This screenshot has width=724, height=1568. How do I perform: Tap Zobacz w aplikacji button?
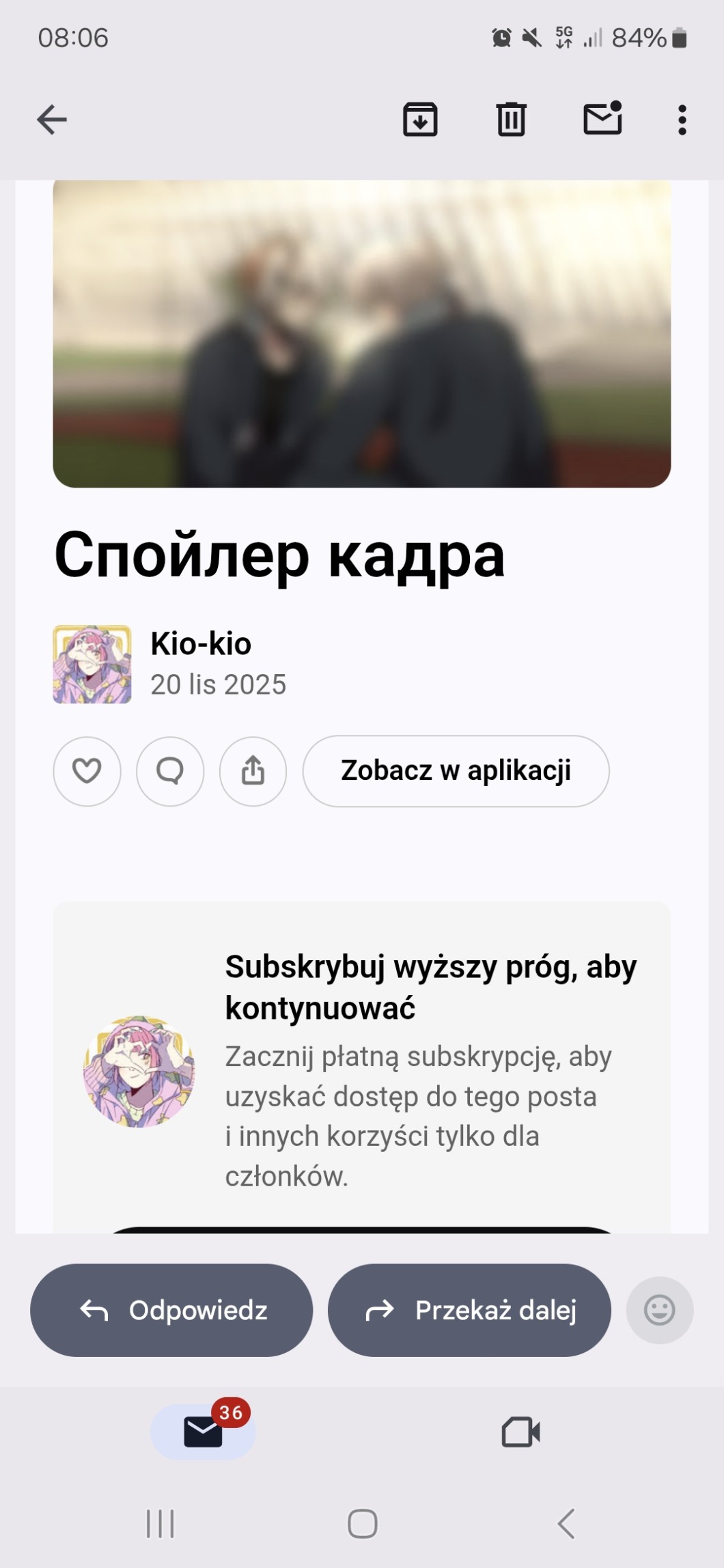pyautogui.click(x=456, y=771)
